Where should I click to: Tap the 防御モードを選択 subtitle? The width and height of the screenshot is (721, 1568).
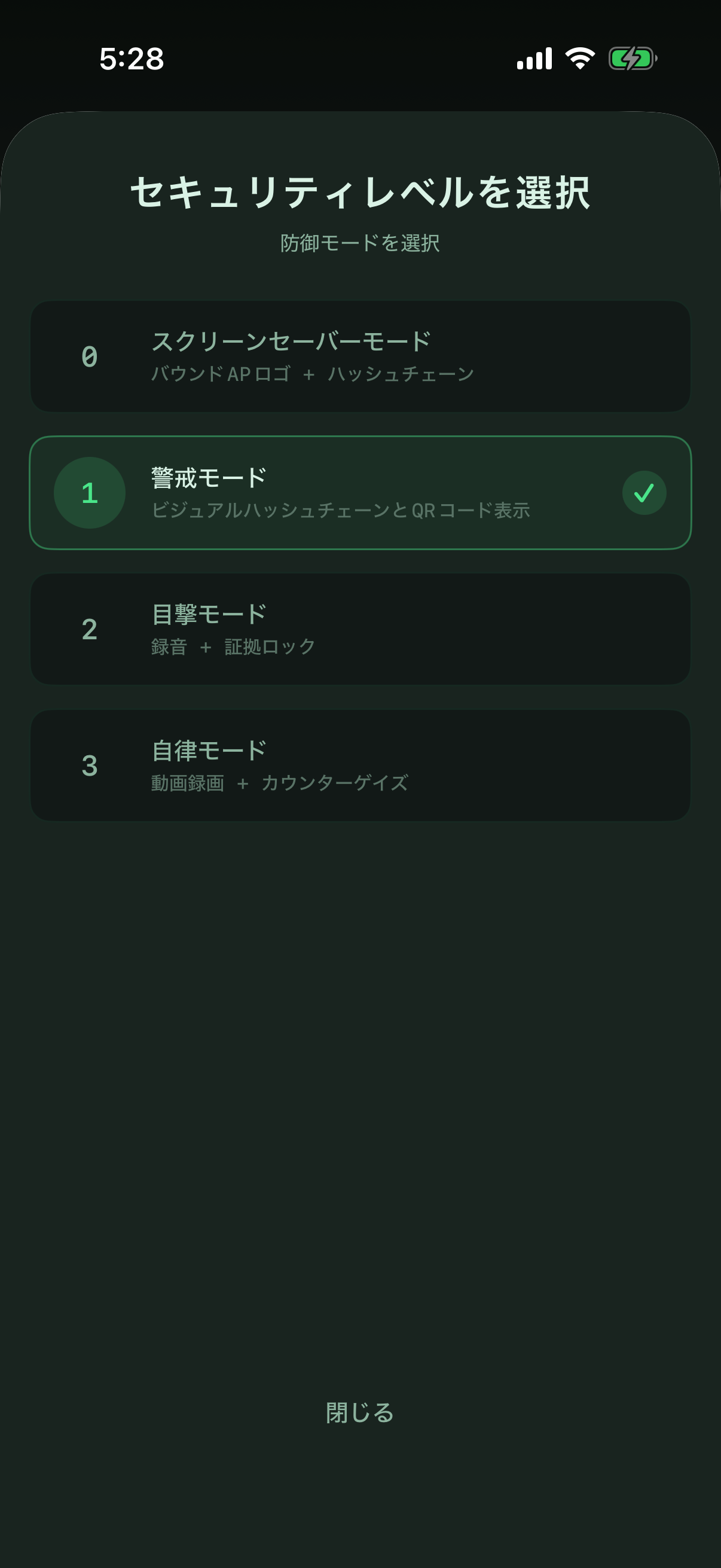pyautogui.click(x=360, y=243)
